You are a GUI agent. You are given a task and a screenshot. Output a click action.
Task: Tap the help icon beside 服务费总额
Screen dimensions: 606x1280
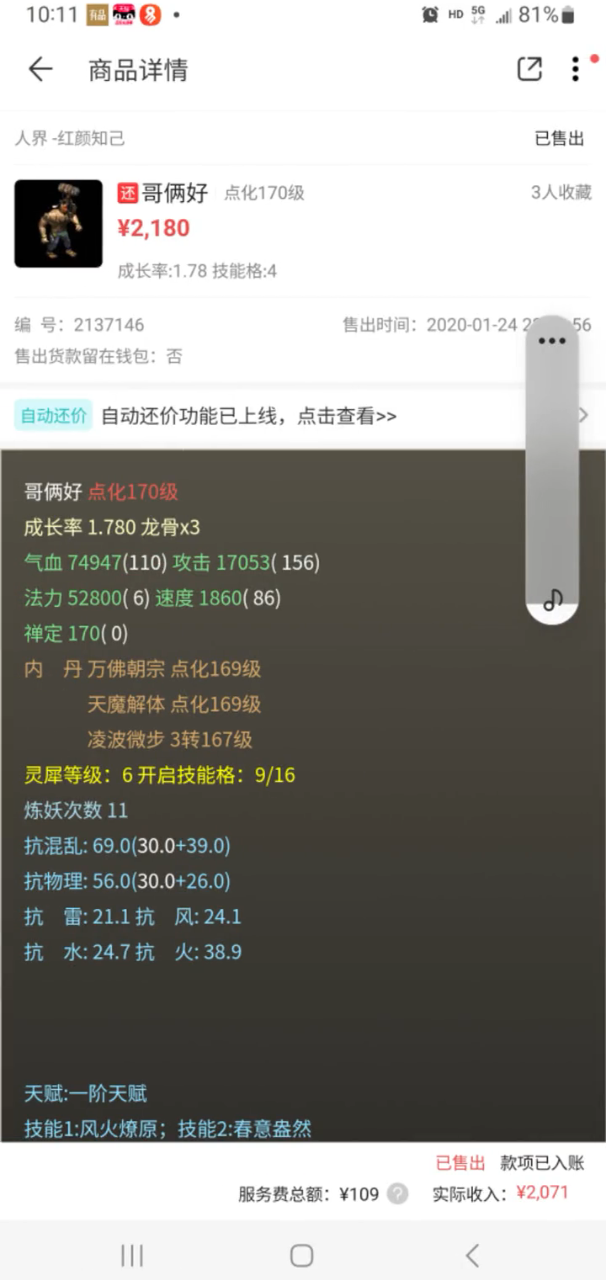click(x=398, y=1193)
